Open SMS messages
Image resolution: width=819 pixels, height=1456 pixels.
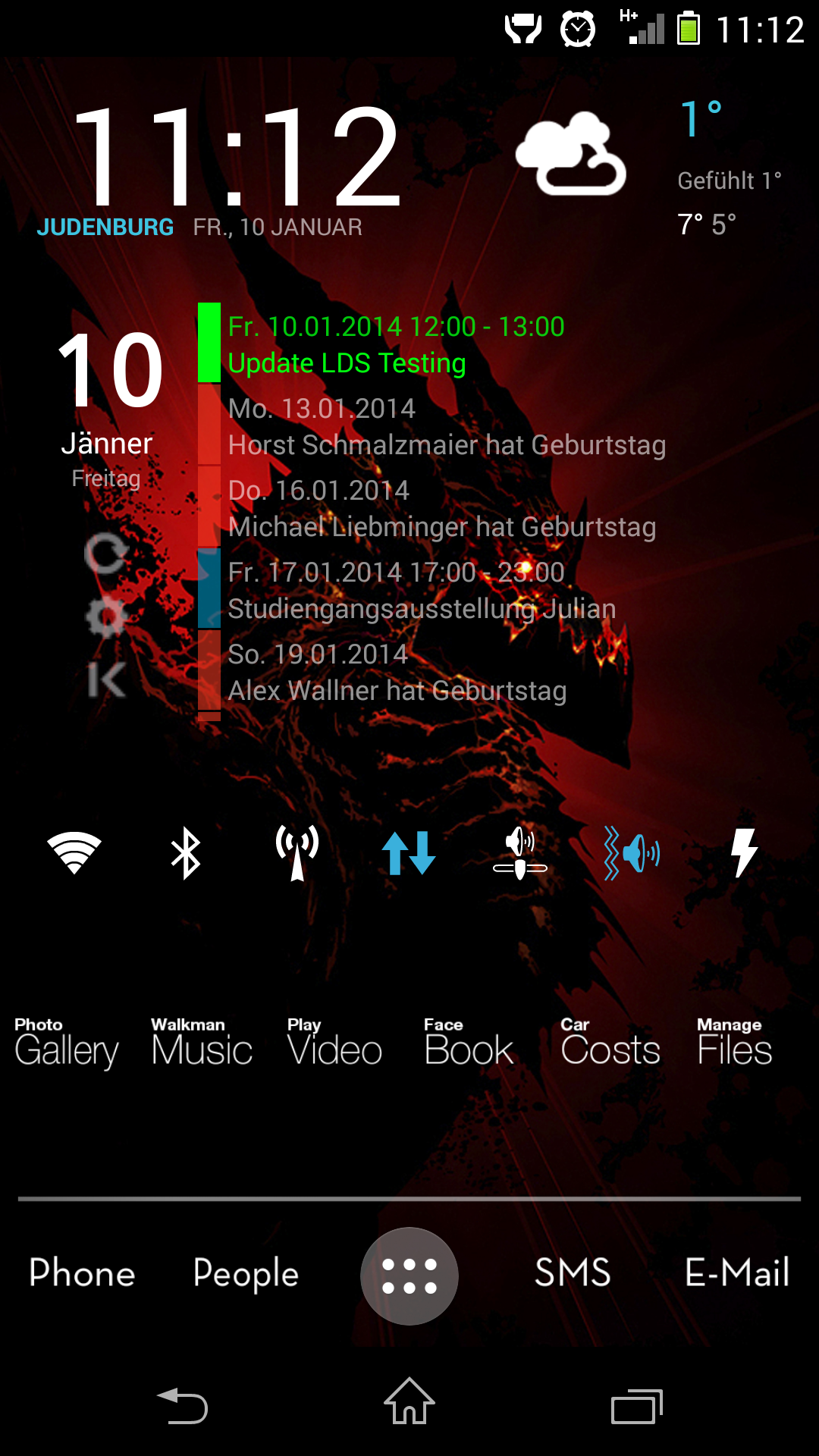[573, 1272]
